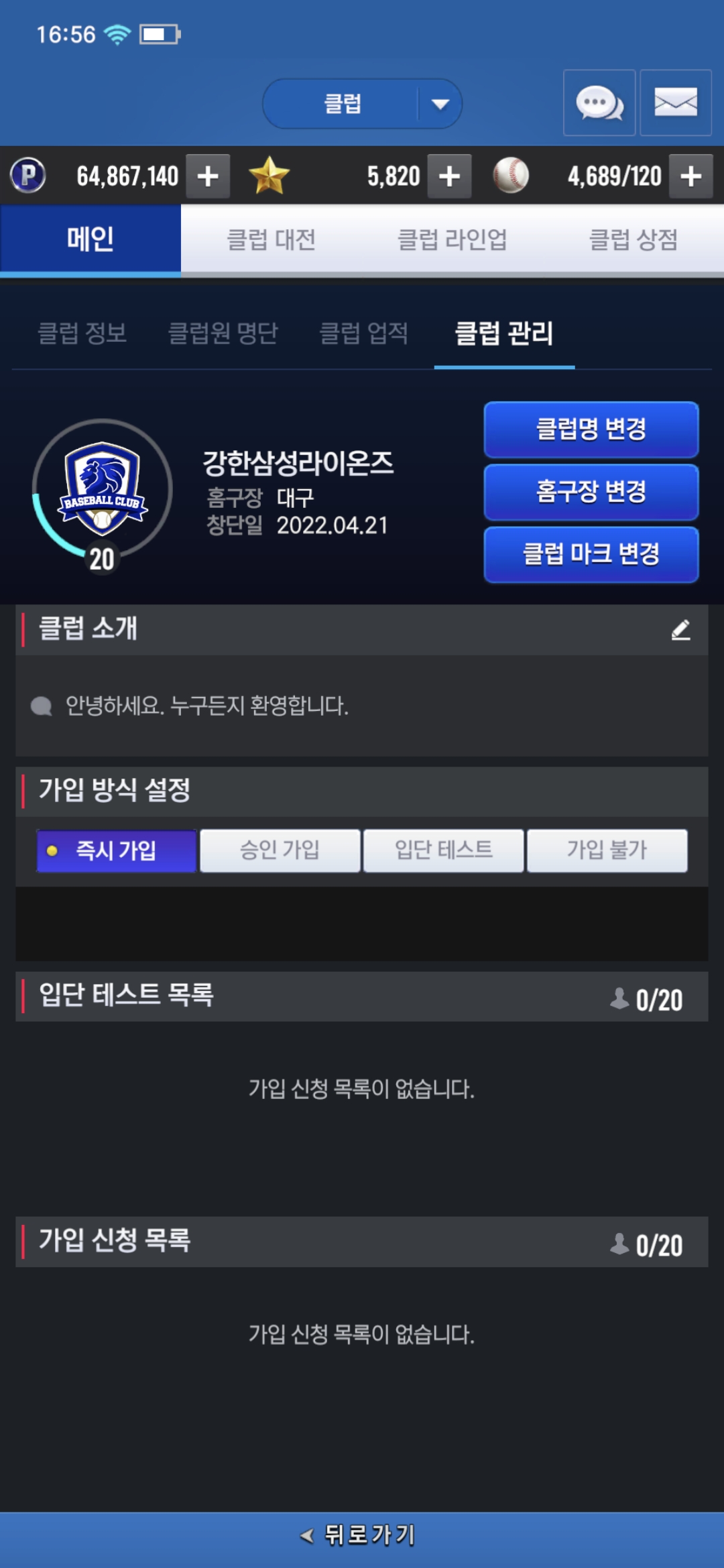The height and width of the screenshot is (1568, 724).
Task: Tap the 홈구장 변경 button
Action: pyautogui.click(x=591, y=491)
